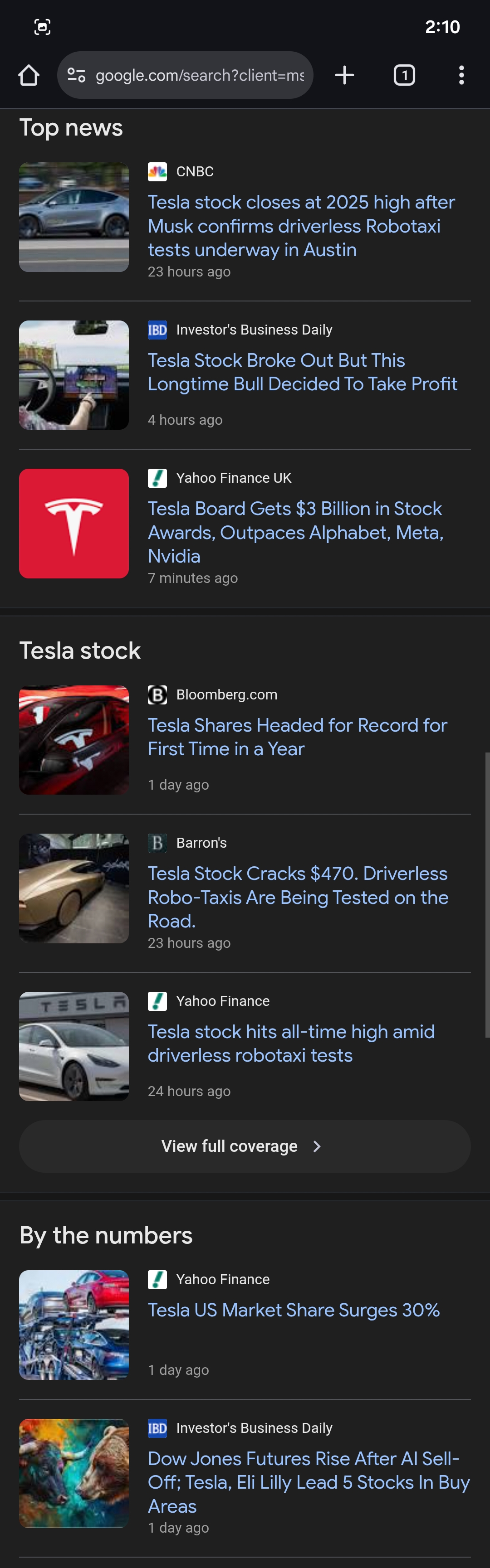
Task: Open Yahoo Finance all-time high robotaxi story
Action: [x=291, y=1043]
